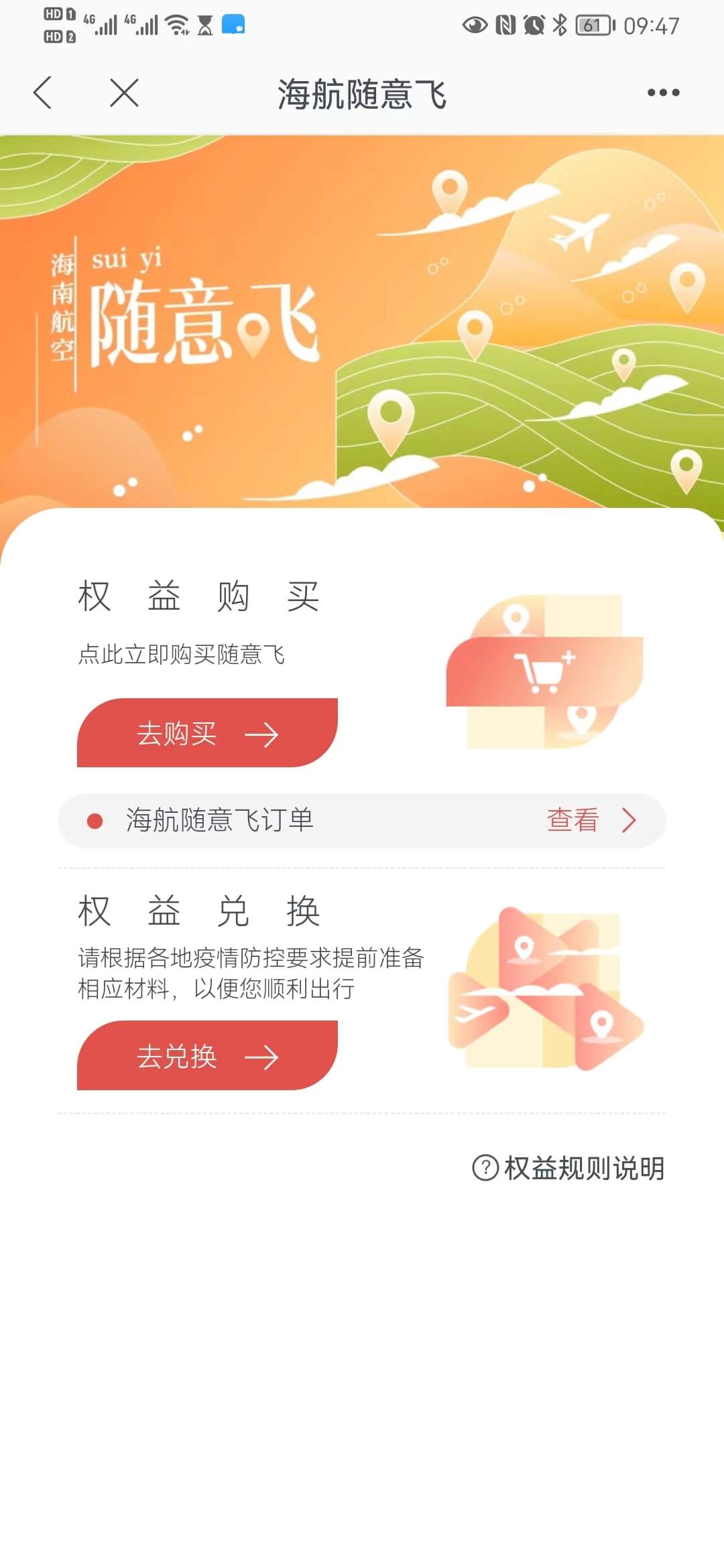
Task: Tap the 去购买 button
Action: [x=206, y=733]
